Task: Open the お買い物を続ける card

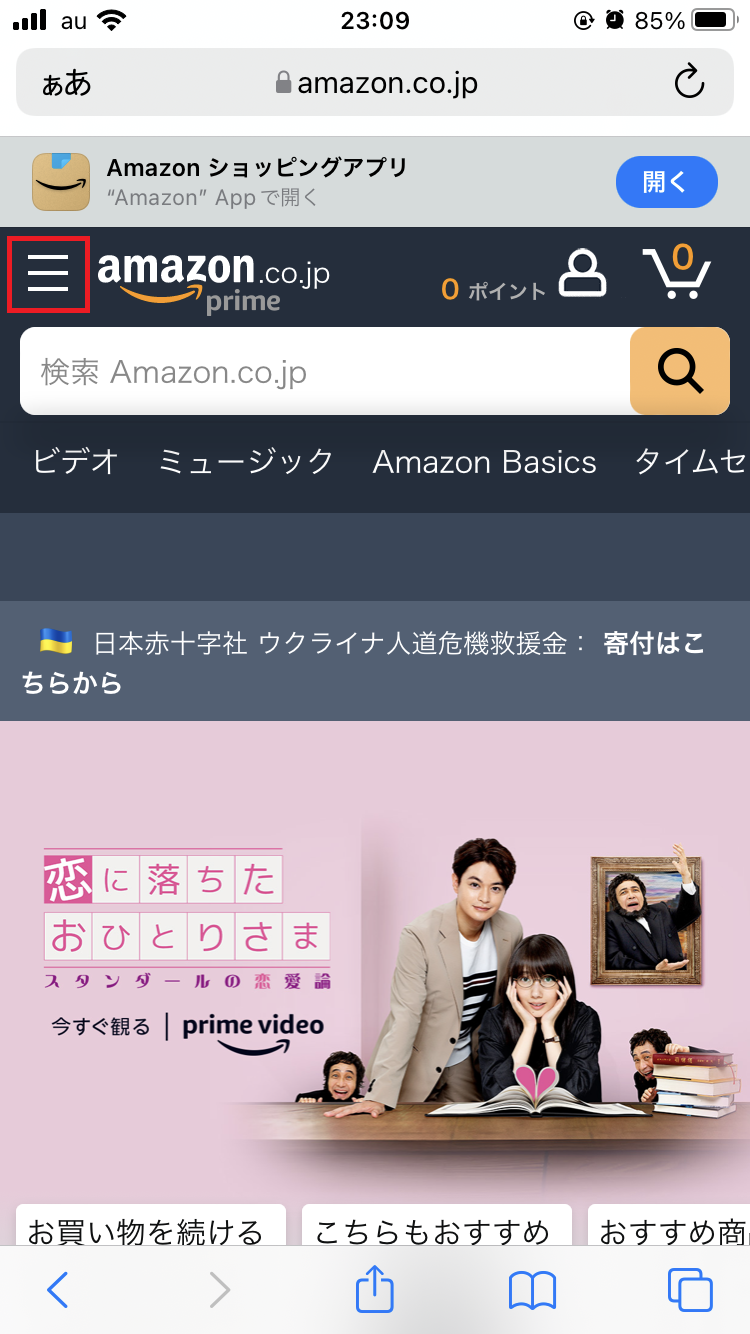Action: (150, 1228)
